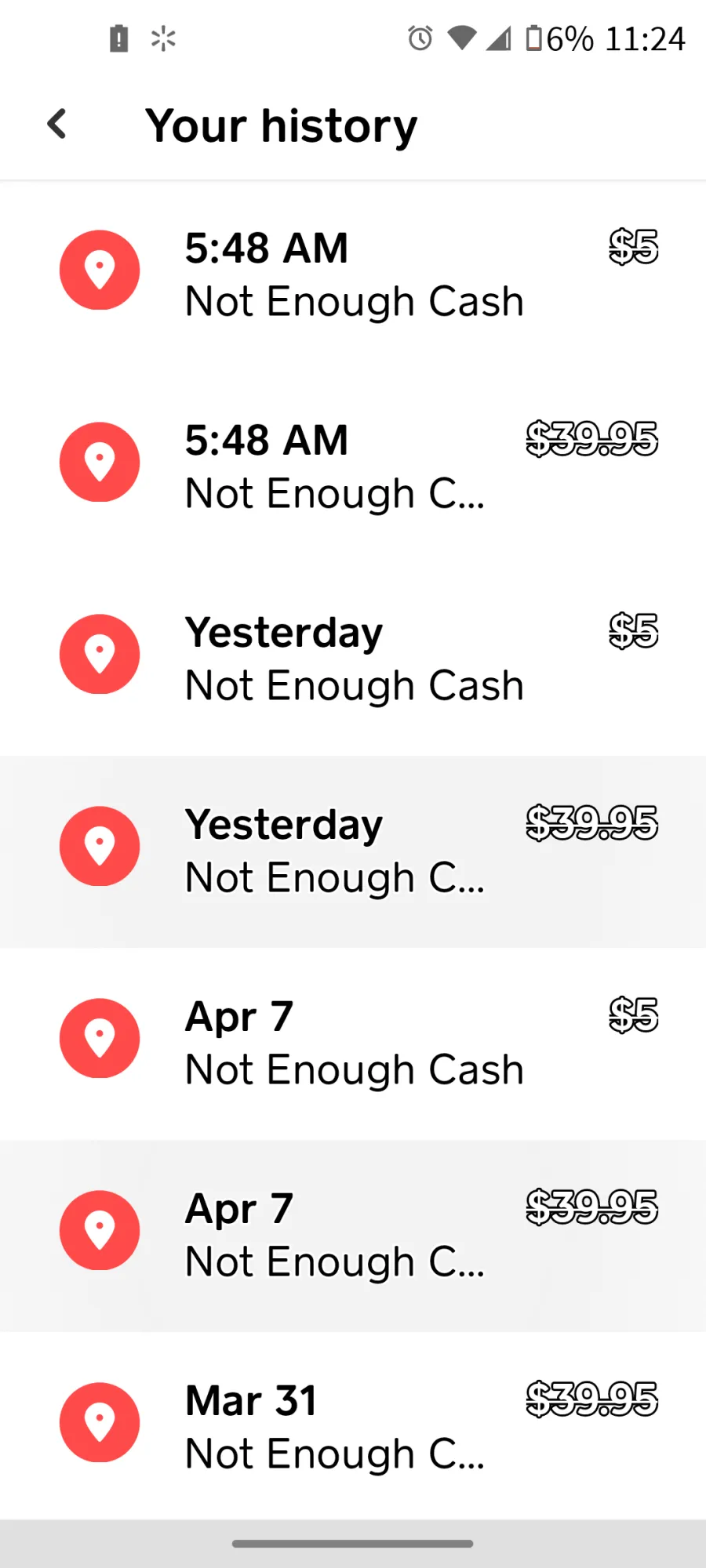Go back from Your history
The width and height of the screenshot is (706, 1568).
click(x=56, y=125)
